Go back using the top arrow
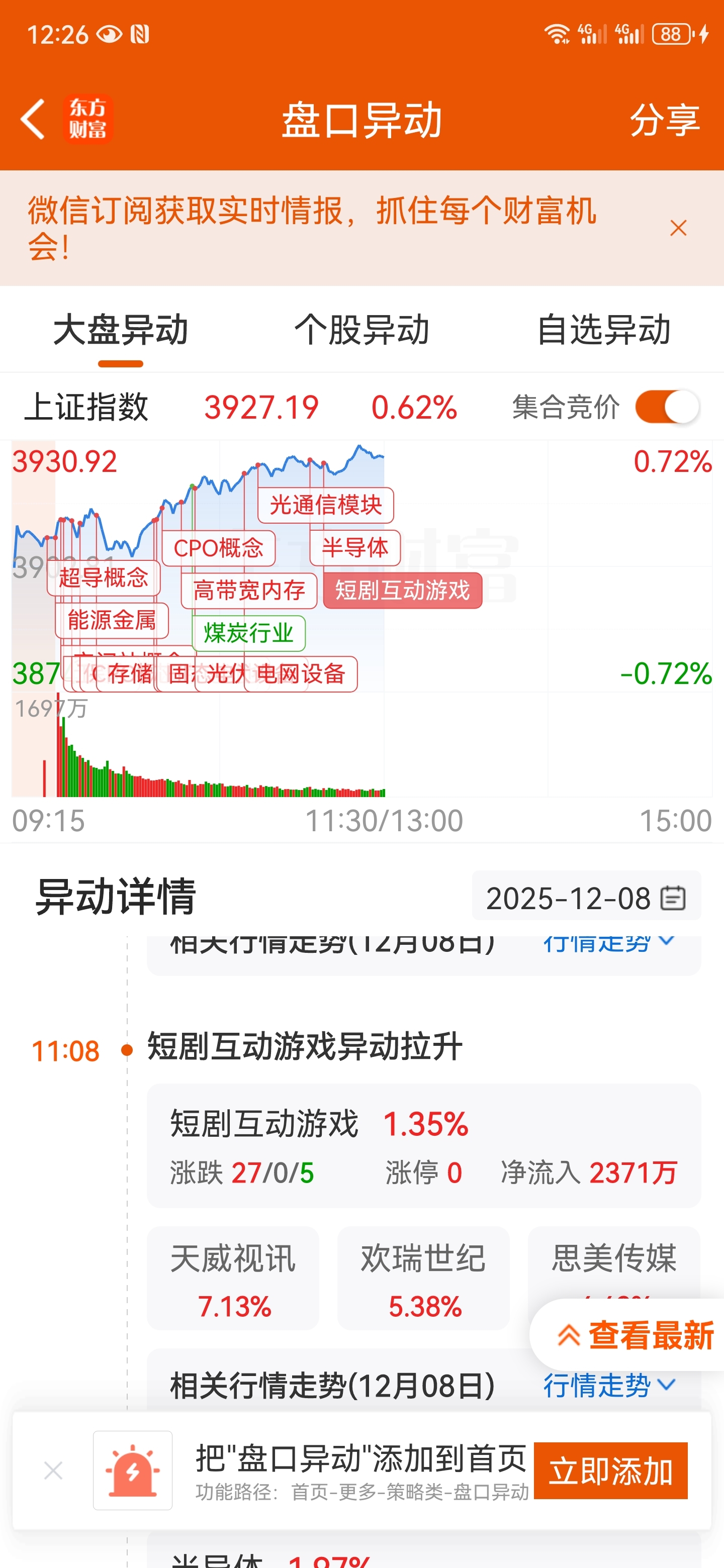 click(x=33, y=119)
